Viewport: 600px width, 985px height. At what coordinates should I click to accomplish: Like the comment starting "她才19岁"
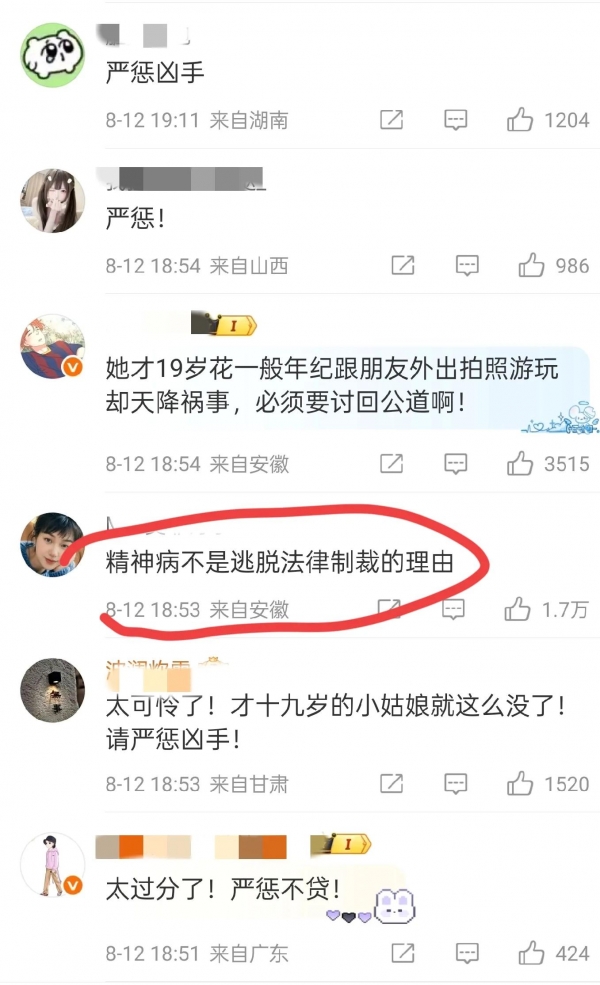(521, 464)
